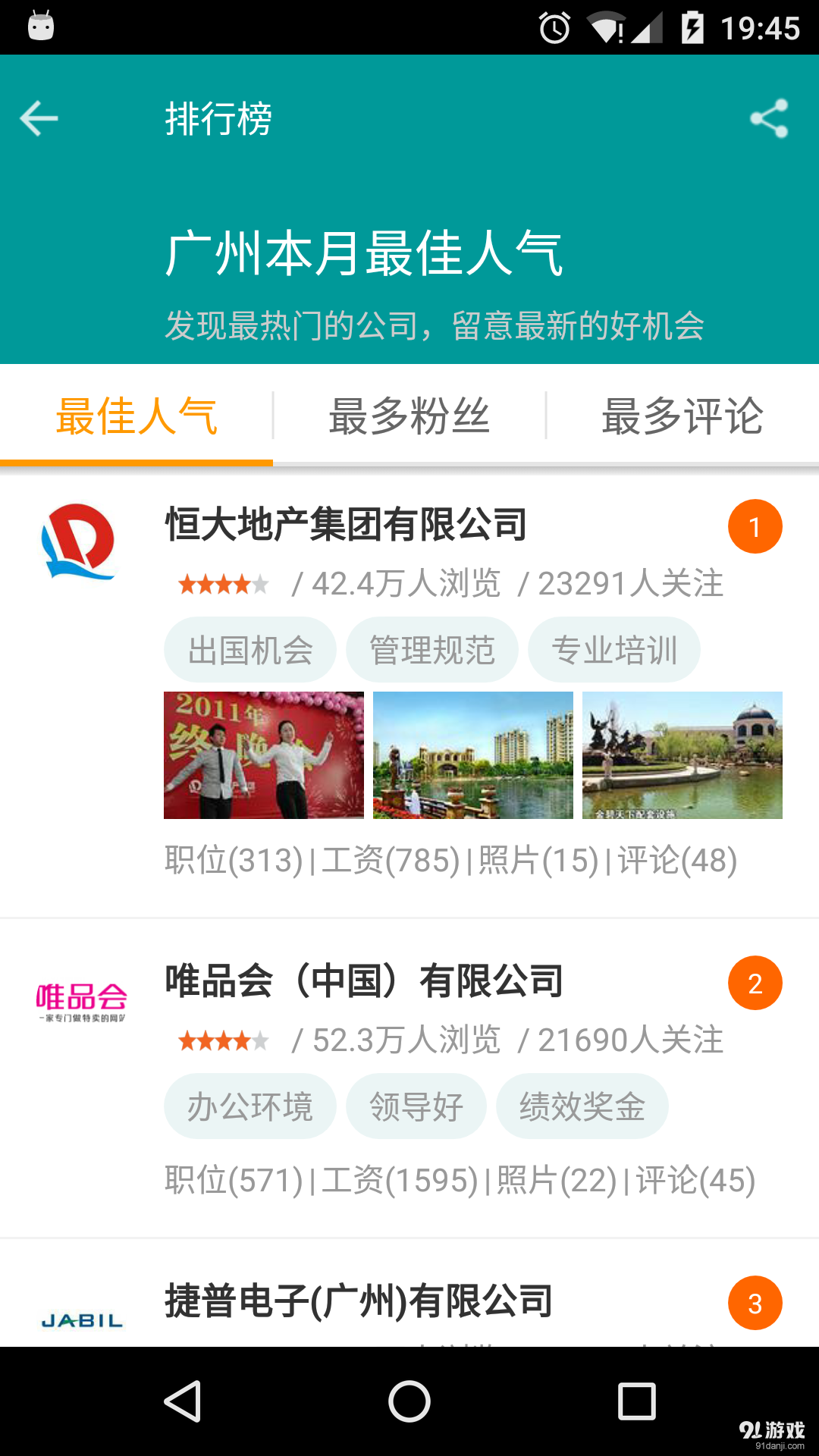This screenshot has height=1456, width=819.
Task: Switch to the 最多评论 tab
Action: (682, 416)
